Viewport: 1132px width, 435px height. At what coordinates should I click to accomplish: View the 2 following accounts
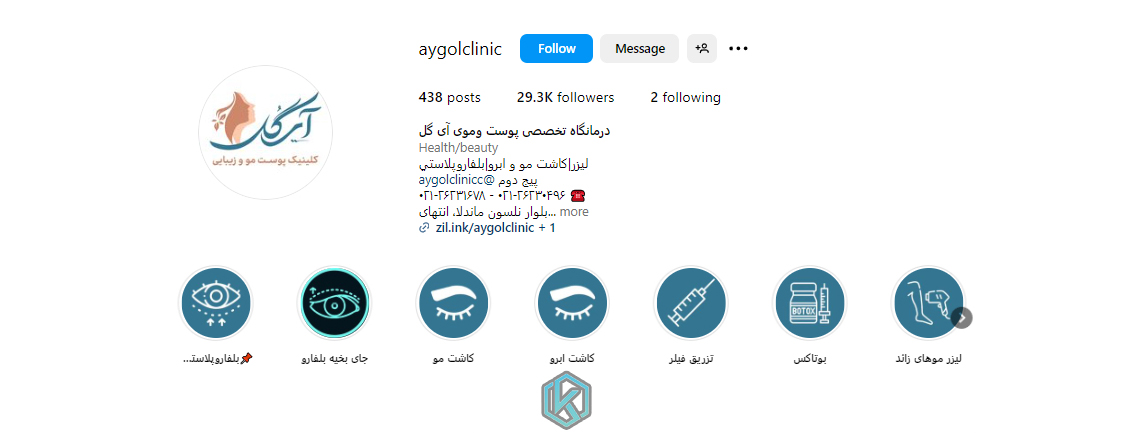pos(685,98)
